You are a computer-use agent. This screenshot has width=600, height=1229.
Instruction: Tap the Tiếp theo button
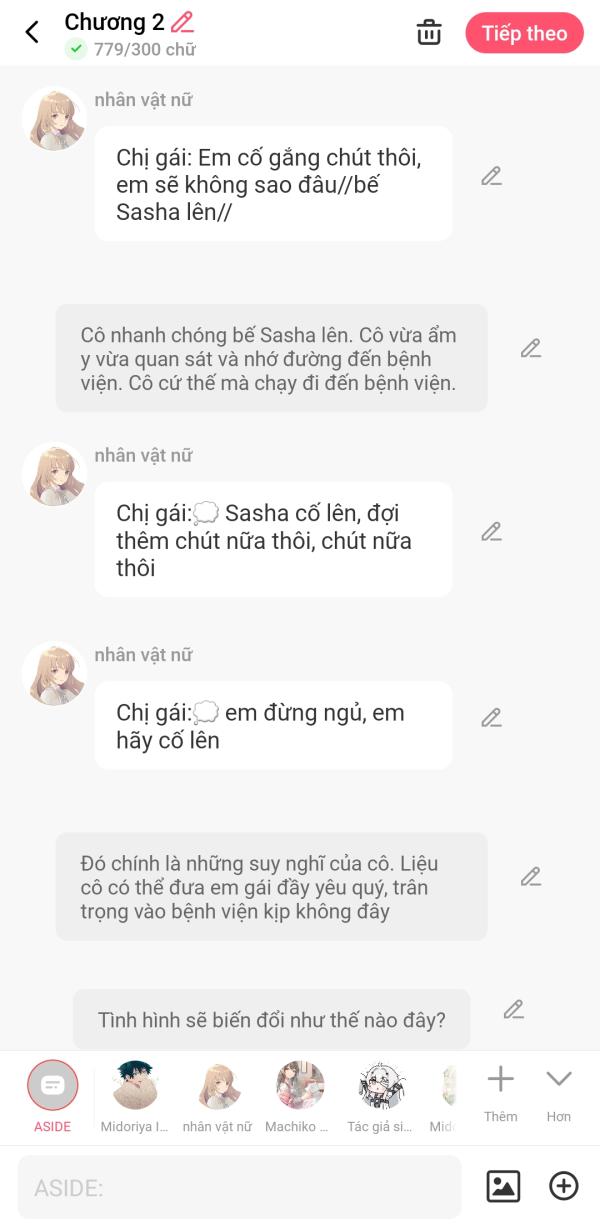tap(524, 33)
